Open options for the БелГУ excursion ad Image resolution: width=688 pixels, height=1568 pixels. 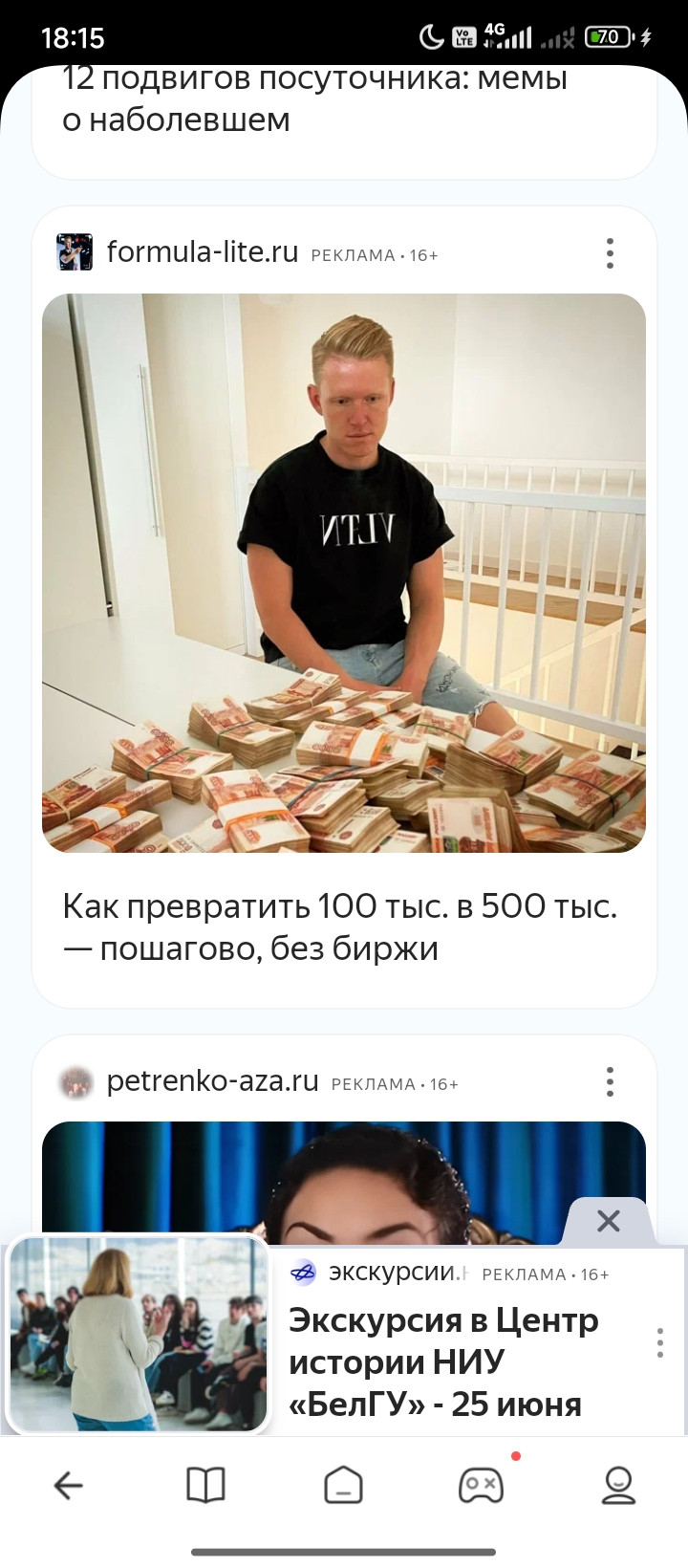[659, 1342]
